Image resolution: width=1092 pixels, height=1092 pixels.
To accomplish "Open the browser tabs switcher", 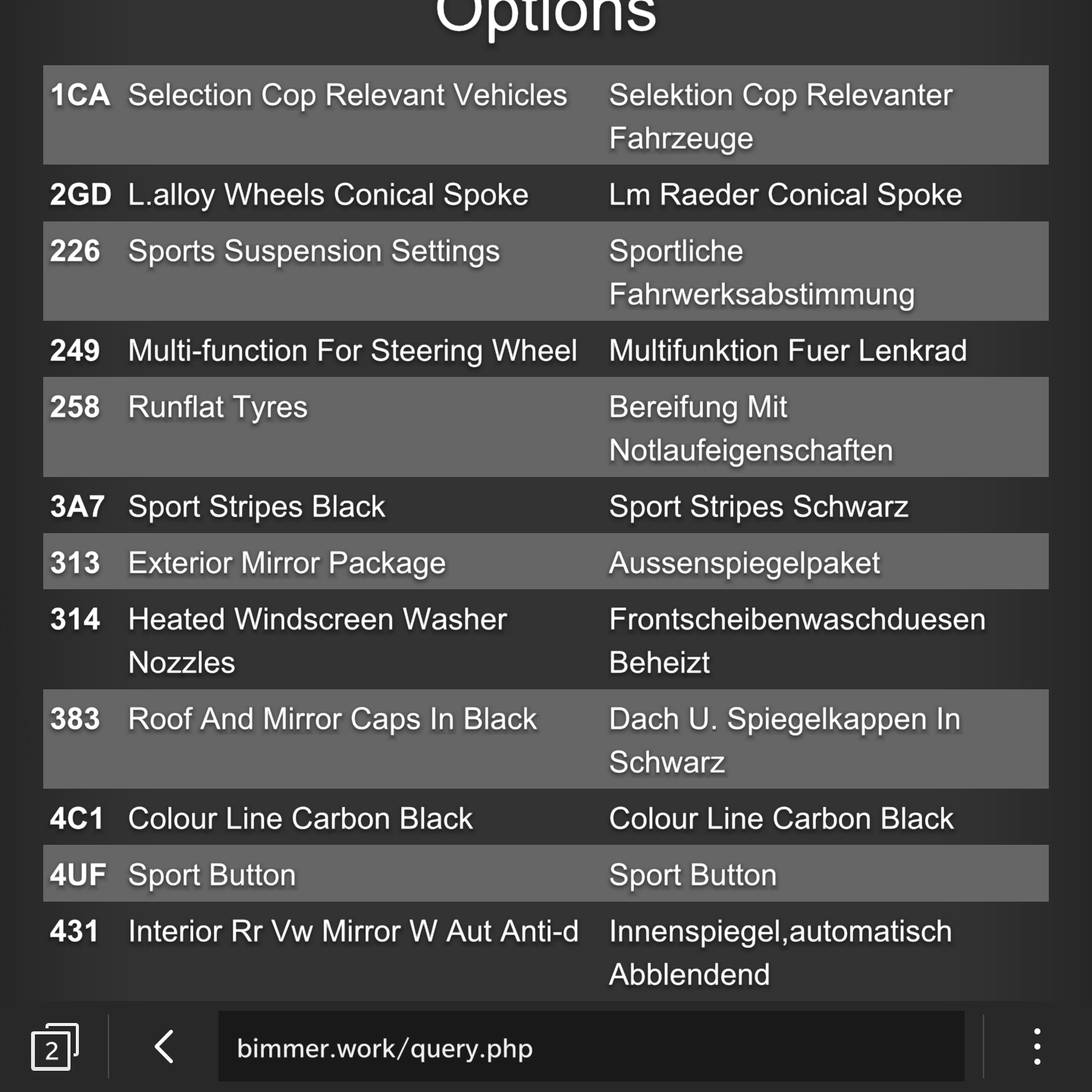I will click(54, 1047).
